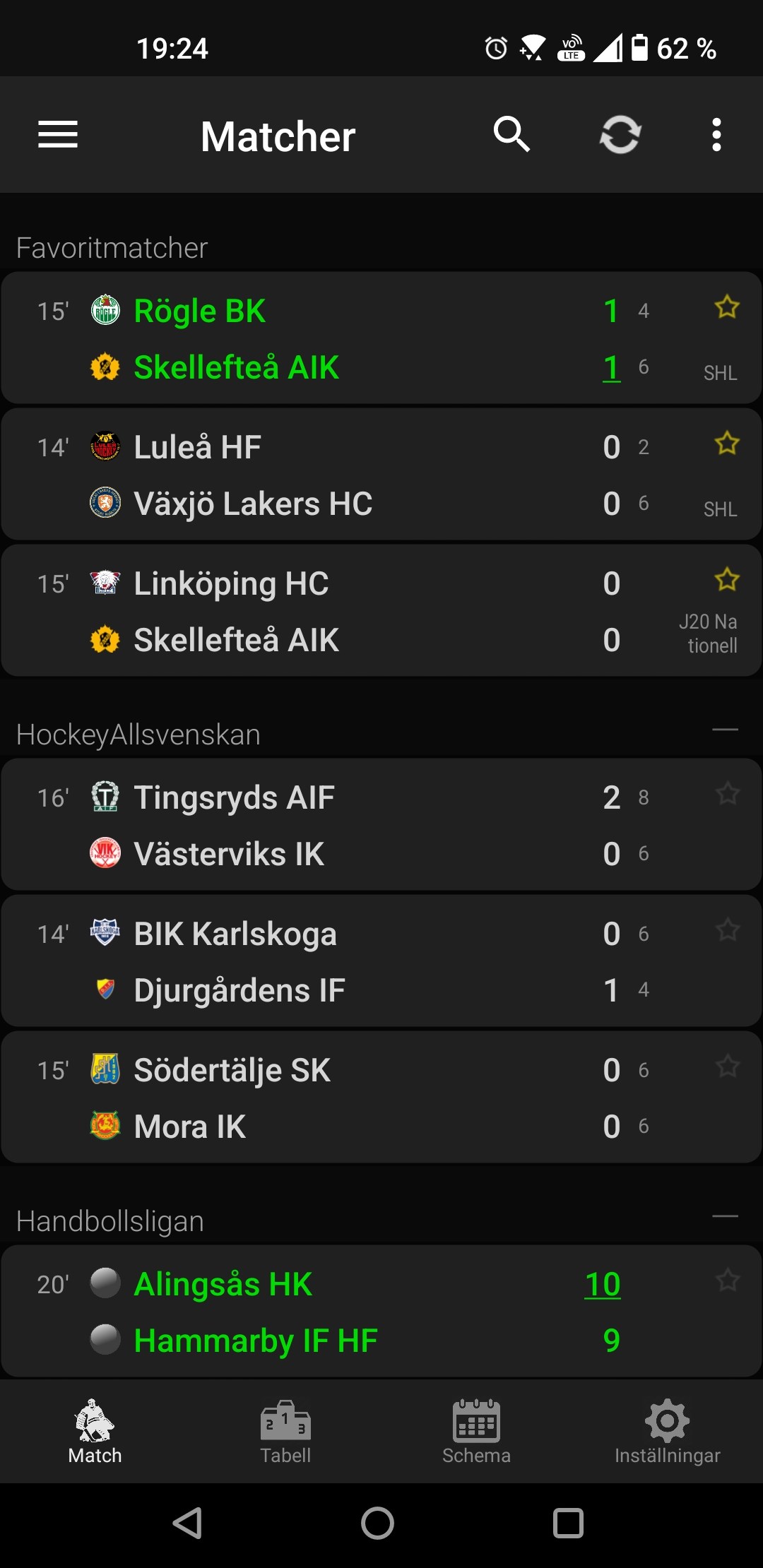Open the Rögle BK vs Skellefteå AIK match
Viewport: 763px width, 1568px height.
pyautogui.click(x=381, y=338)
